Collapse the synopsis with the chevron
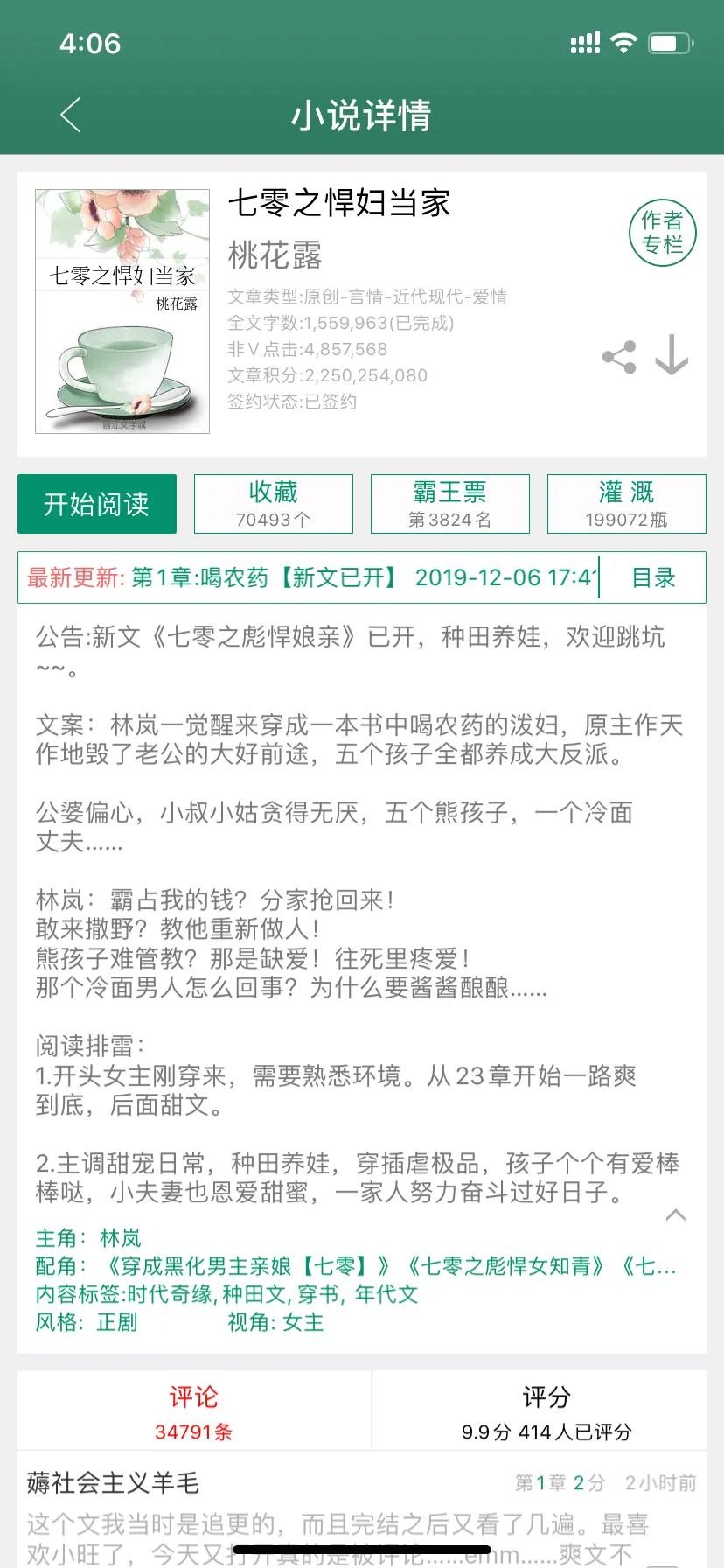Image resolution: width=724 pixels, height=1568 pixels. pos(675,1215)
